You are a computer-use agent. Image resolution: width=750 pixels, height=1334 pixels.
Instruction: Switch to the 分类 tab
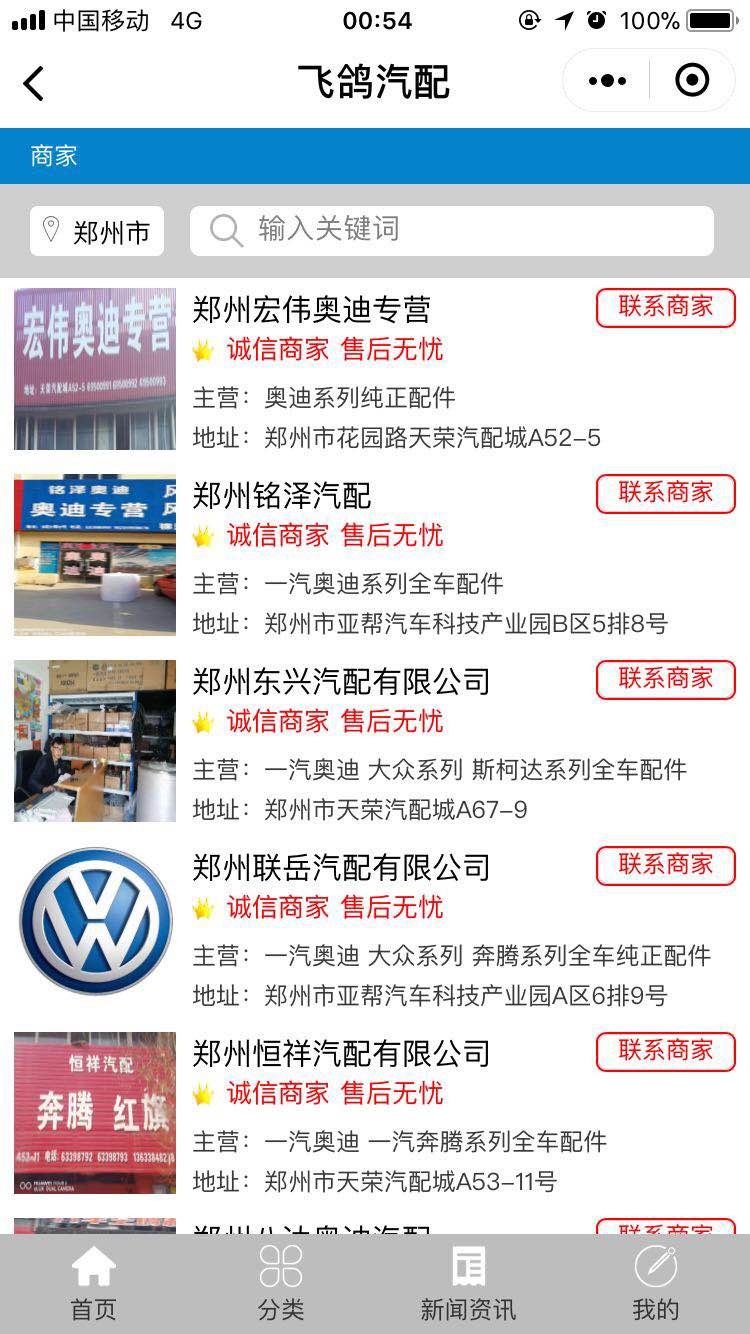click(x=281, y=1284)
